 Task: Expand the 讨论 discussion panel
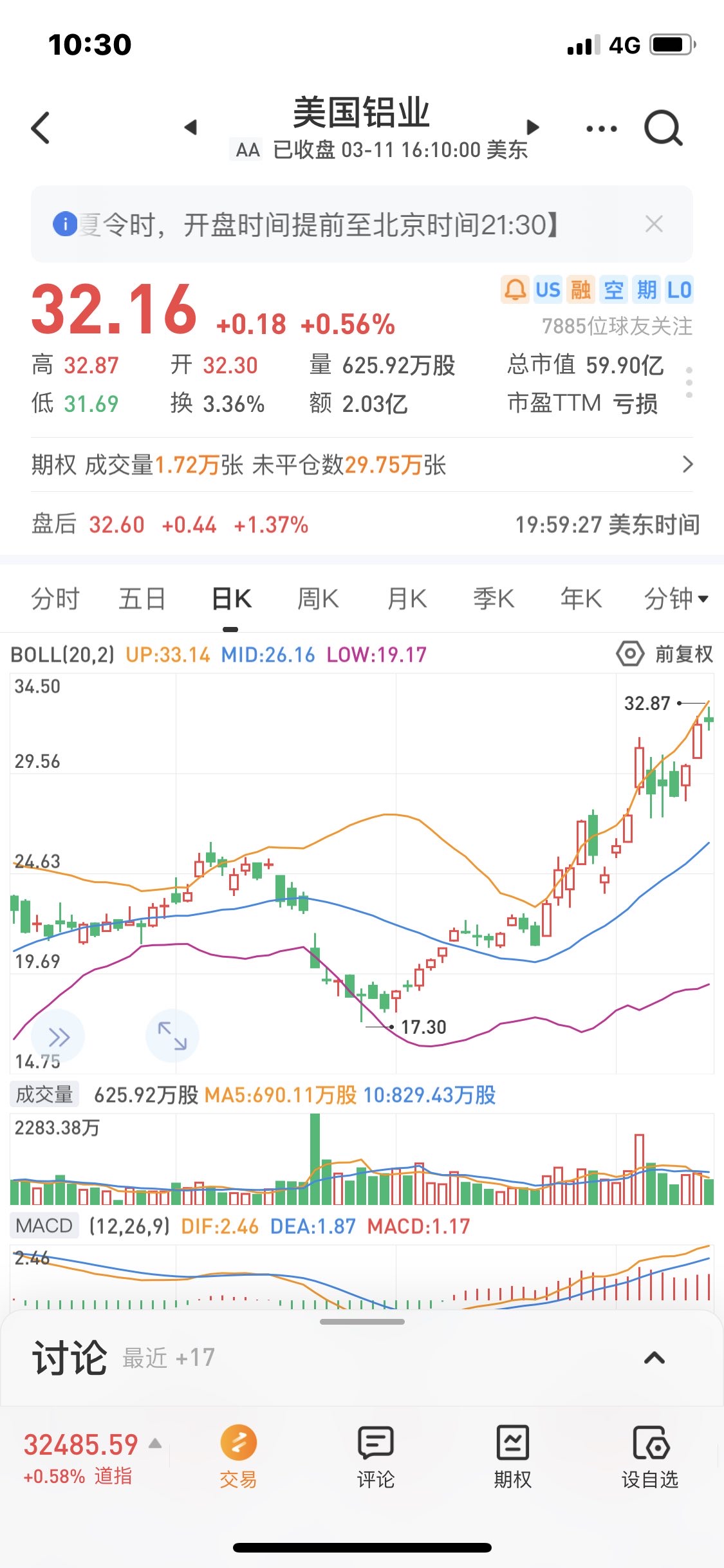[654, 1358]
